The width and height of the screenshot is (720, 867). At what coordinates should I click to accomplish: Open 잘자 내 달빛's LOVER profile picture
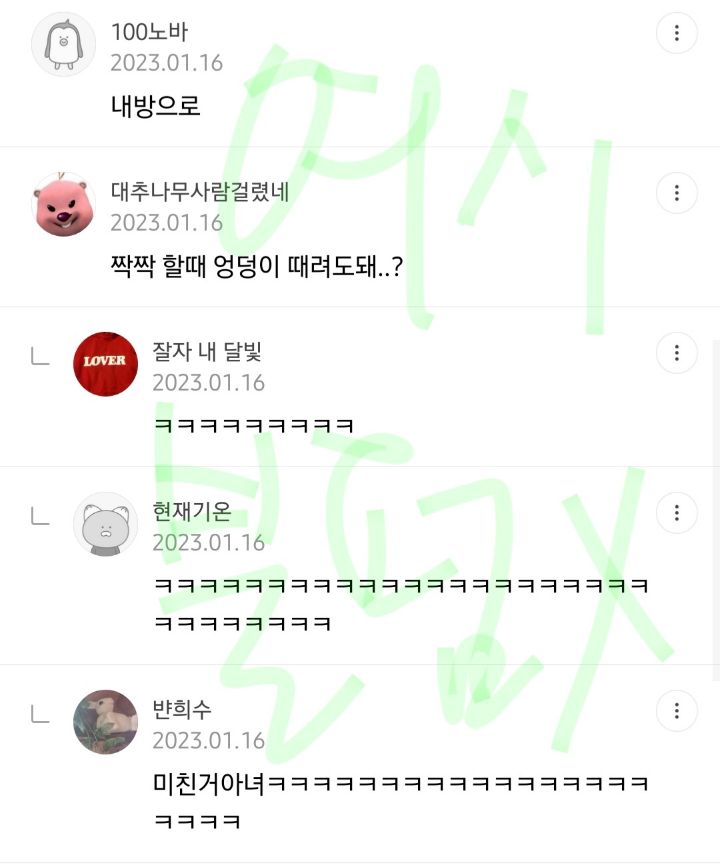coord(106,364)
